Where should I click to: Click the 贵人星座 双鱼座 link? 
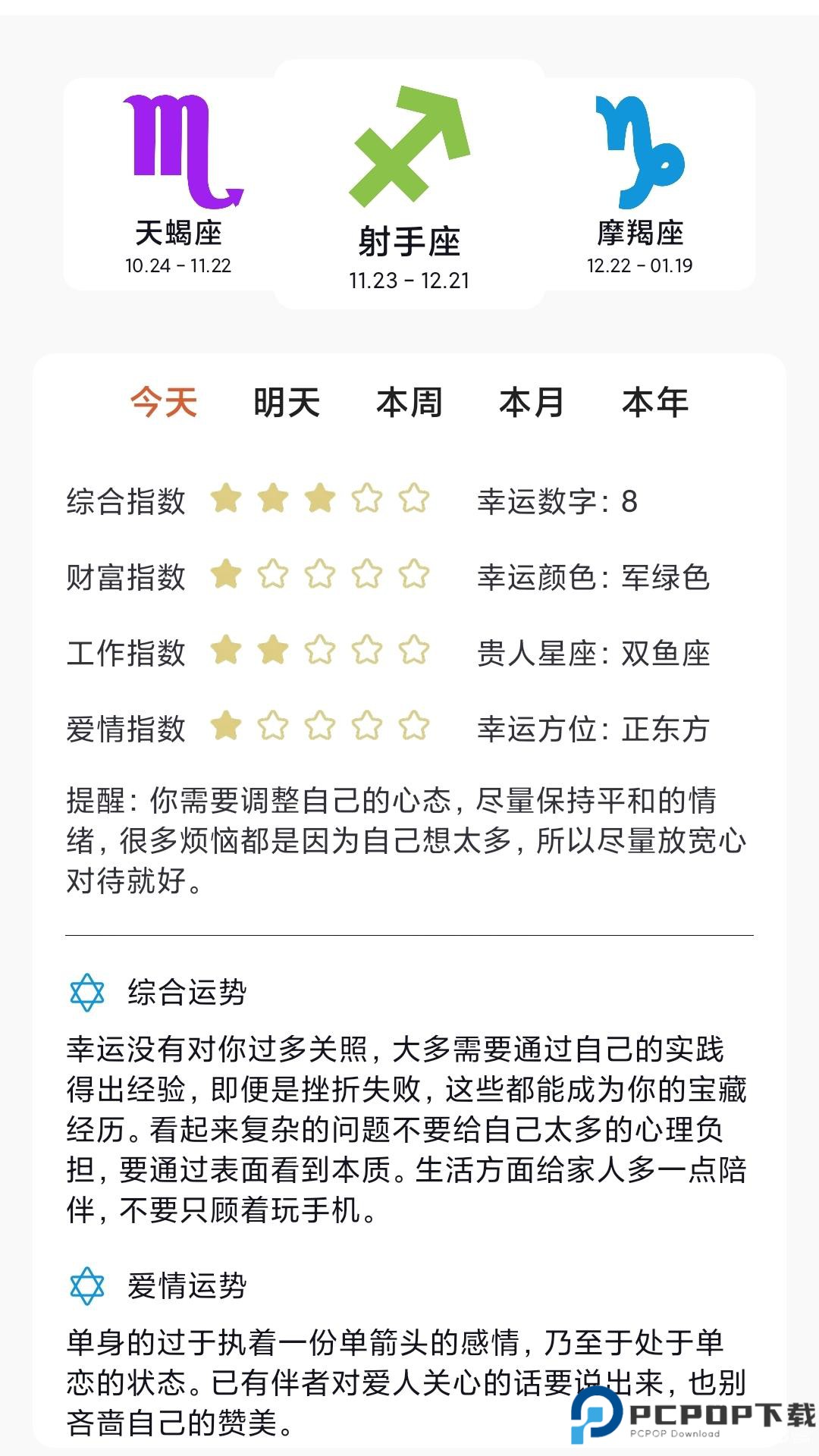[x=664, y=651]
